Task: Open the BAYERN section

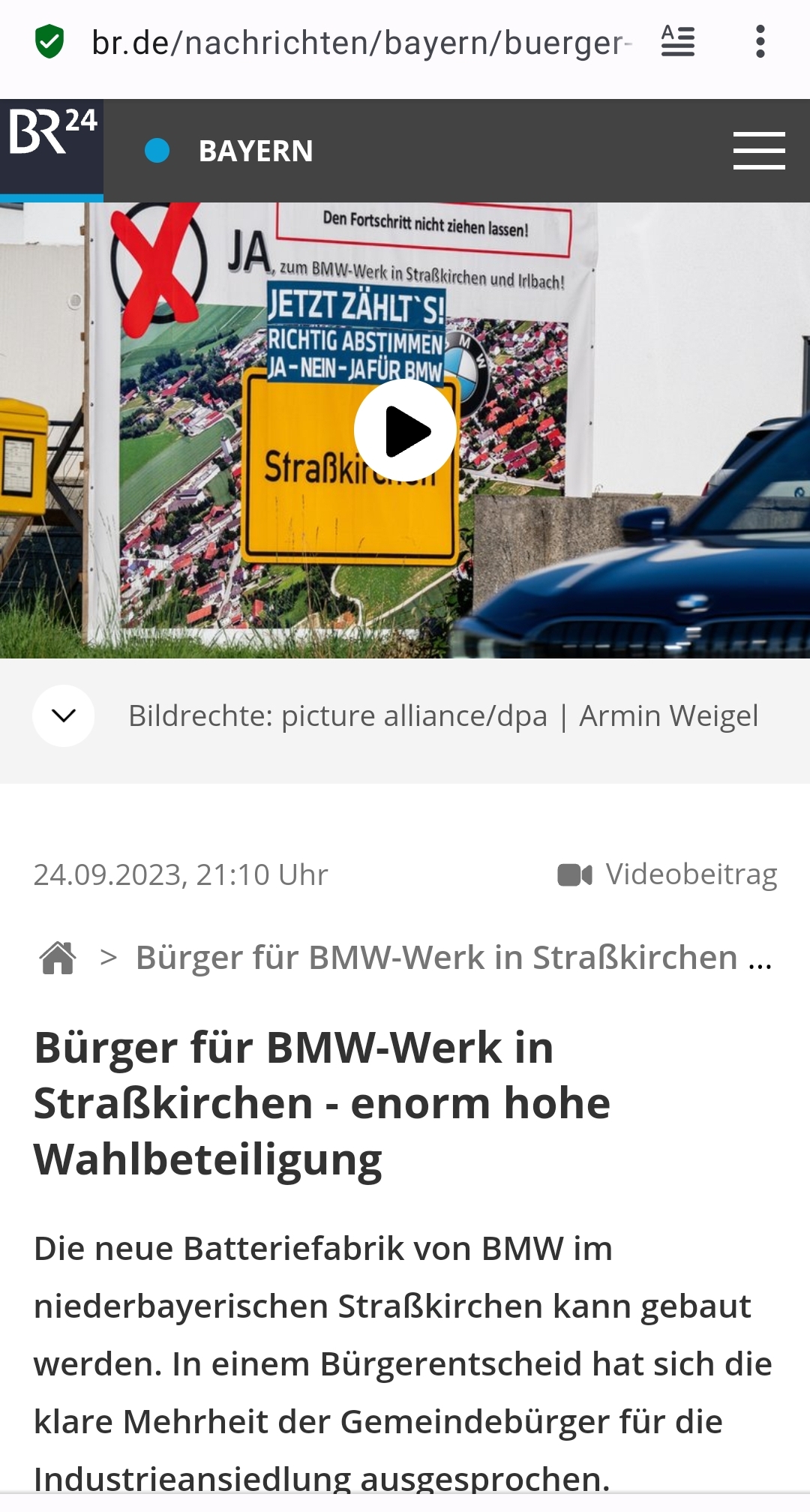Action: pos(255,151)
